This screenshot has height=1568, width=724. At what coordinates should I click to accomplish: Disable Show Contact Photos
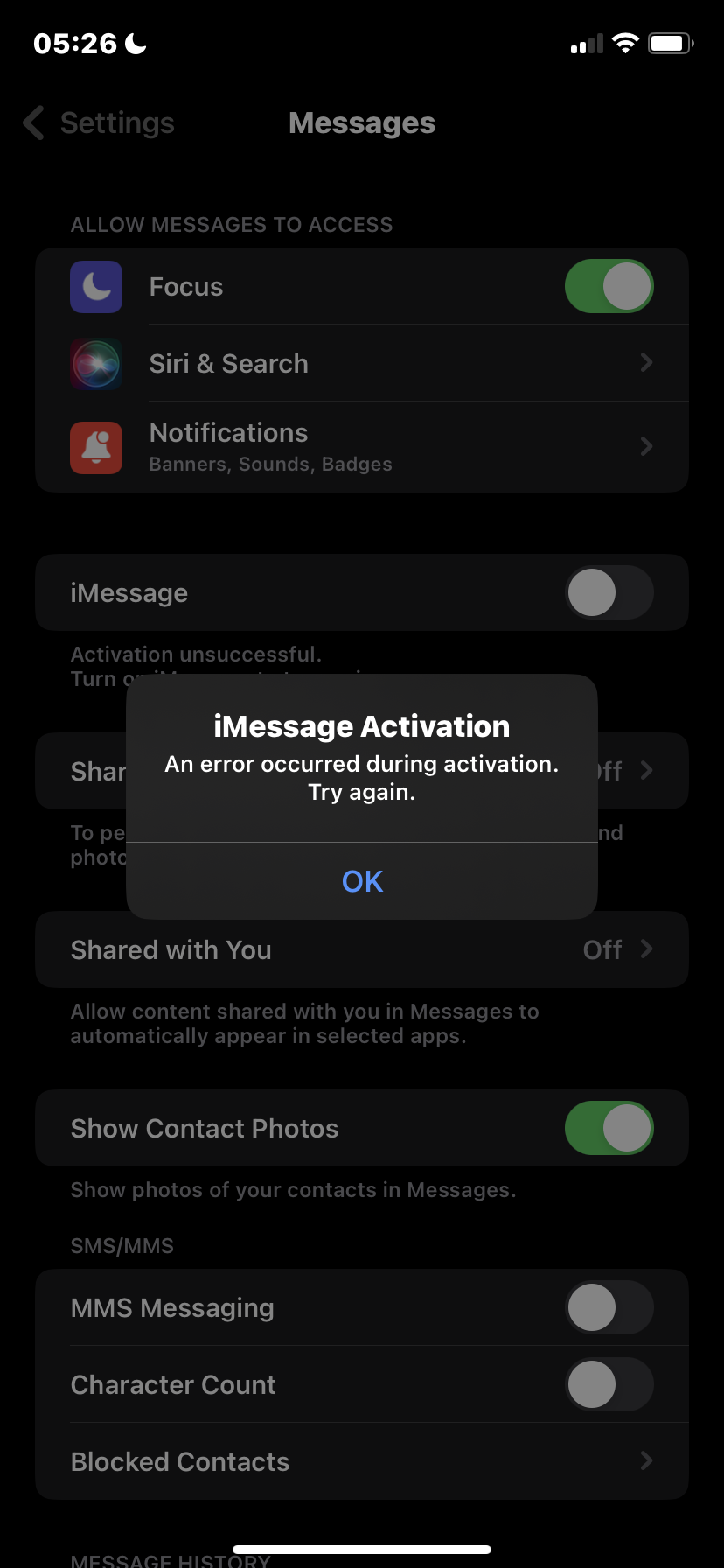[609, 1128]
